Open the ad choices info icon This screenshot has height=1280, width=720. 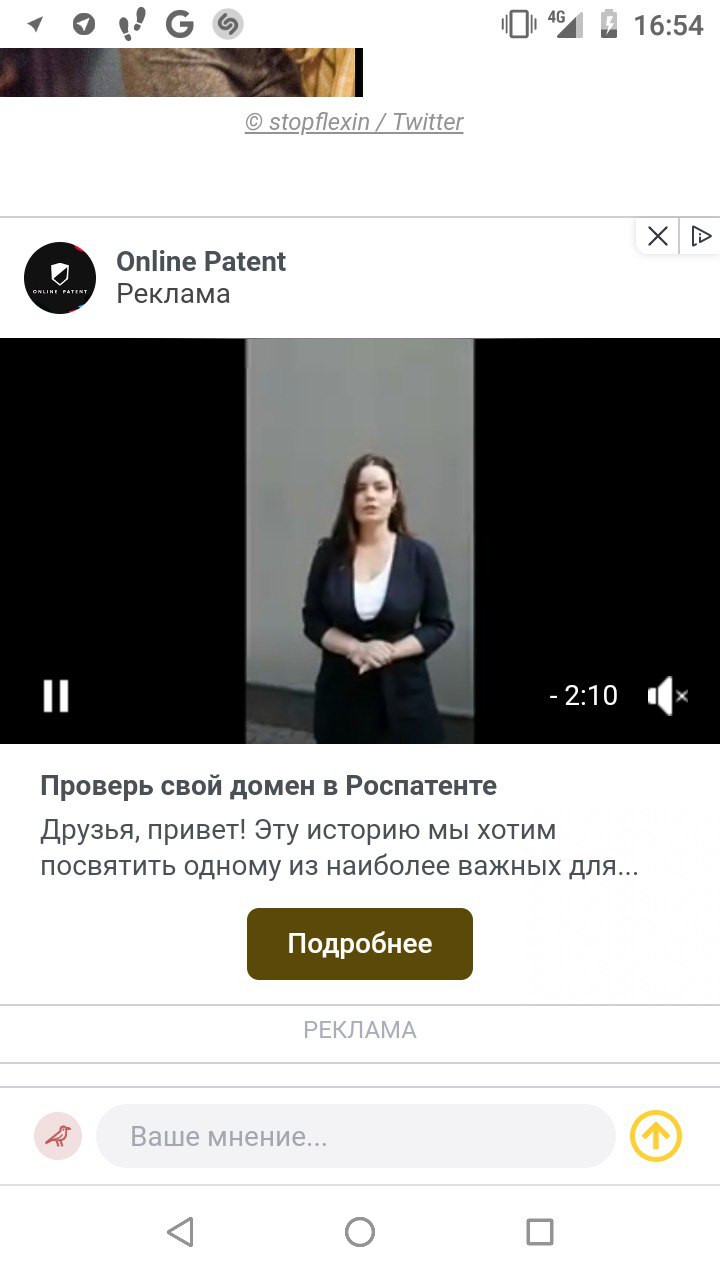click(701, 237)
